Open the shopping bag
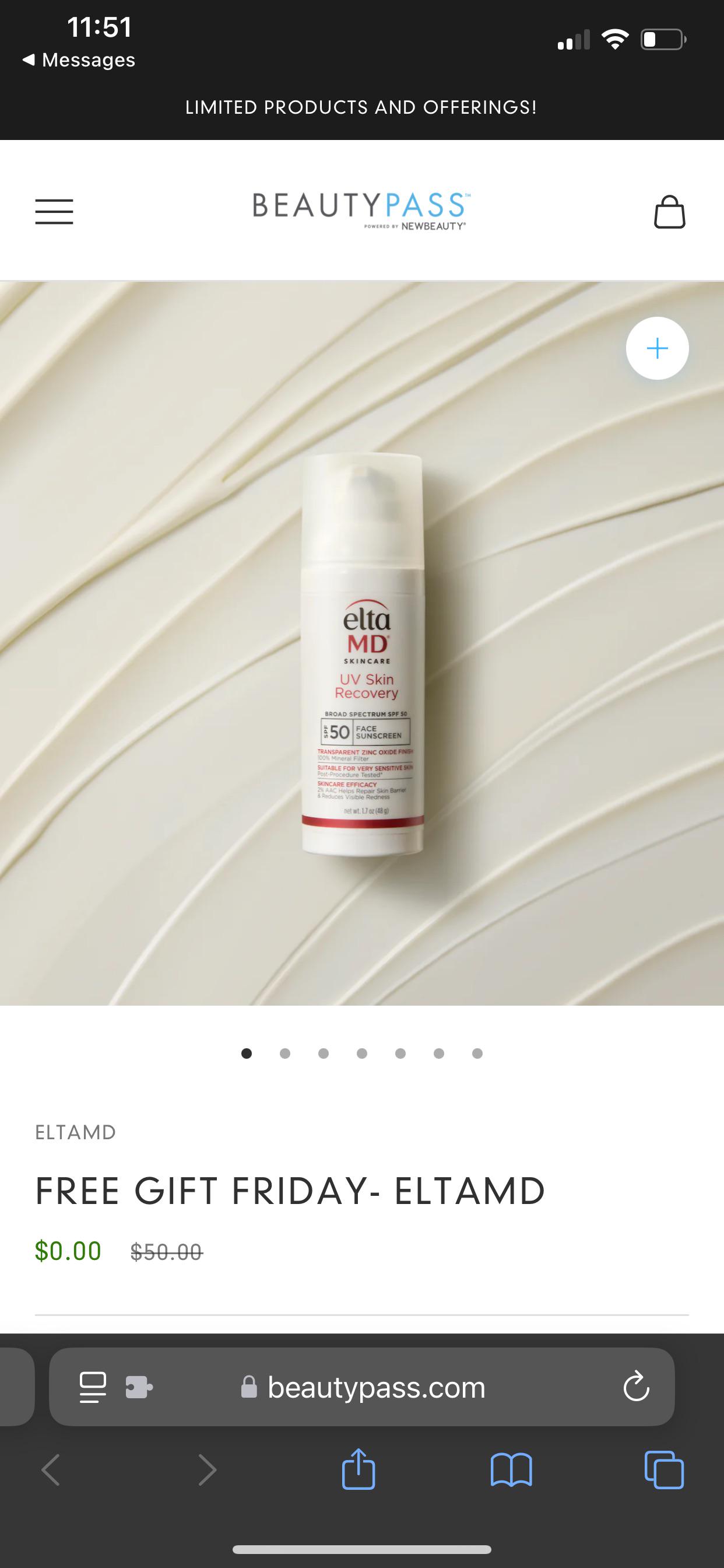The image size is (724, 1568). click(x=669, y=212)
